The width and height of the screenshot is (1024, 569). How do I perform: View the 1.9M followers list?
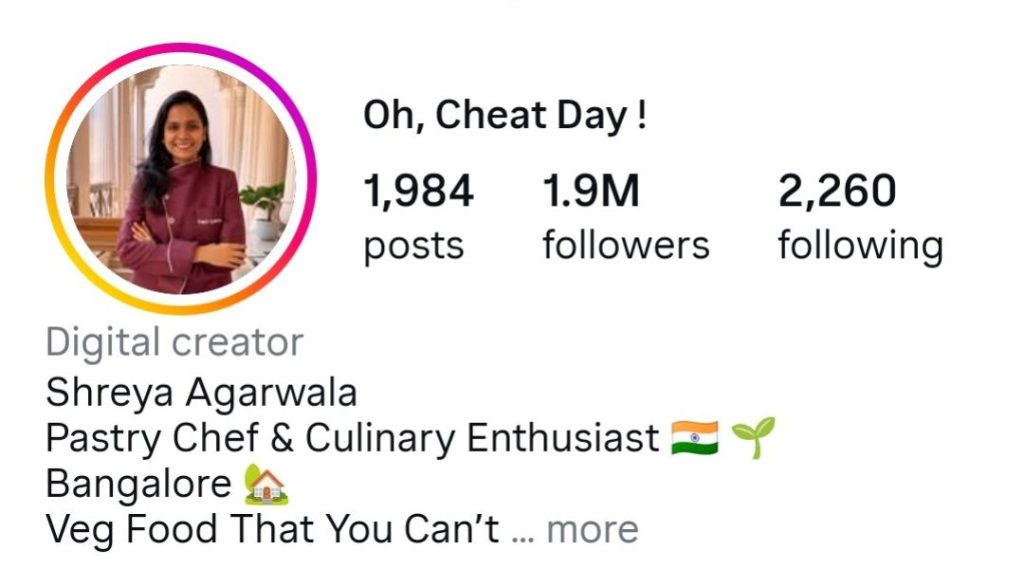click(x=626, y=216)
